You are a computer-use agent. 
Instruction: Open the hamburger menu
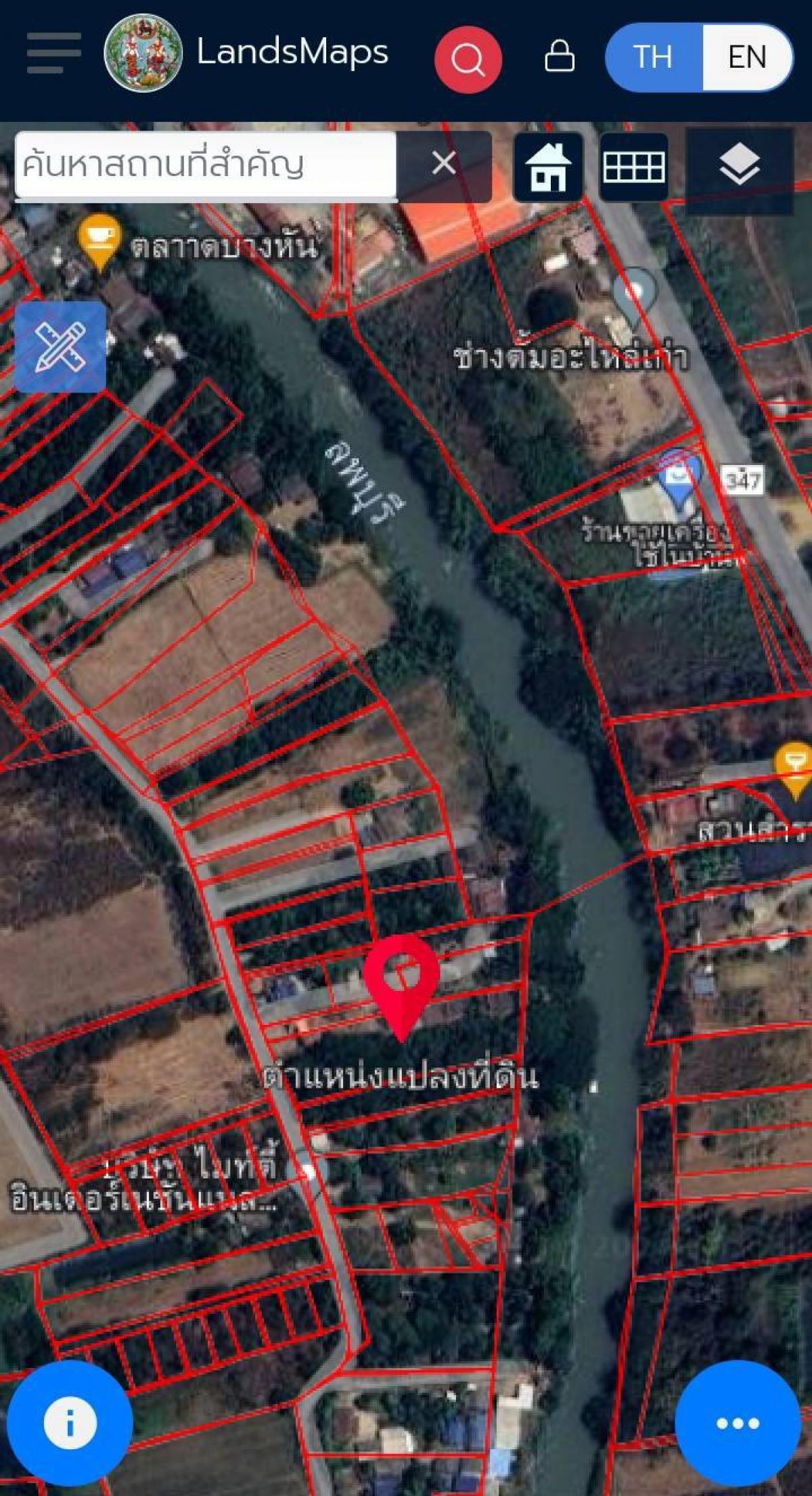click(x=53, y=53)
